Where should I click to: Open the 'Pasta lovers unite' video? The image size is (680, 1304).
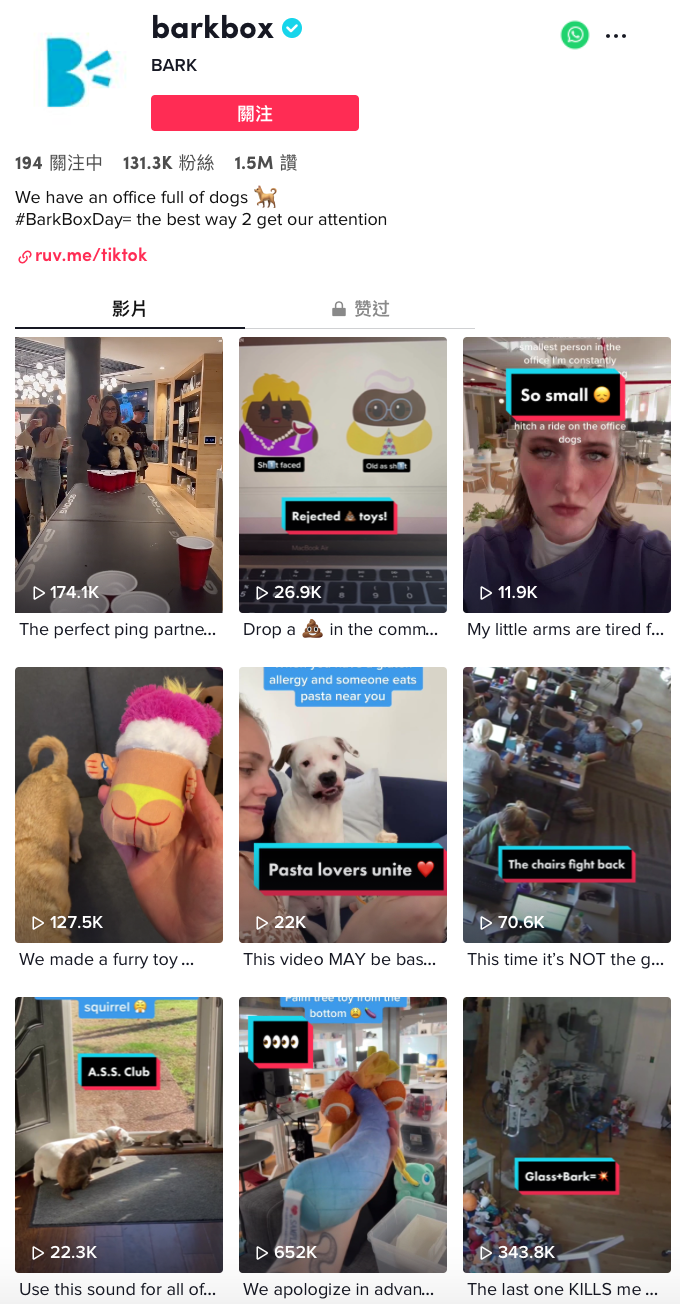[343, 805]
